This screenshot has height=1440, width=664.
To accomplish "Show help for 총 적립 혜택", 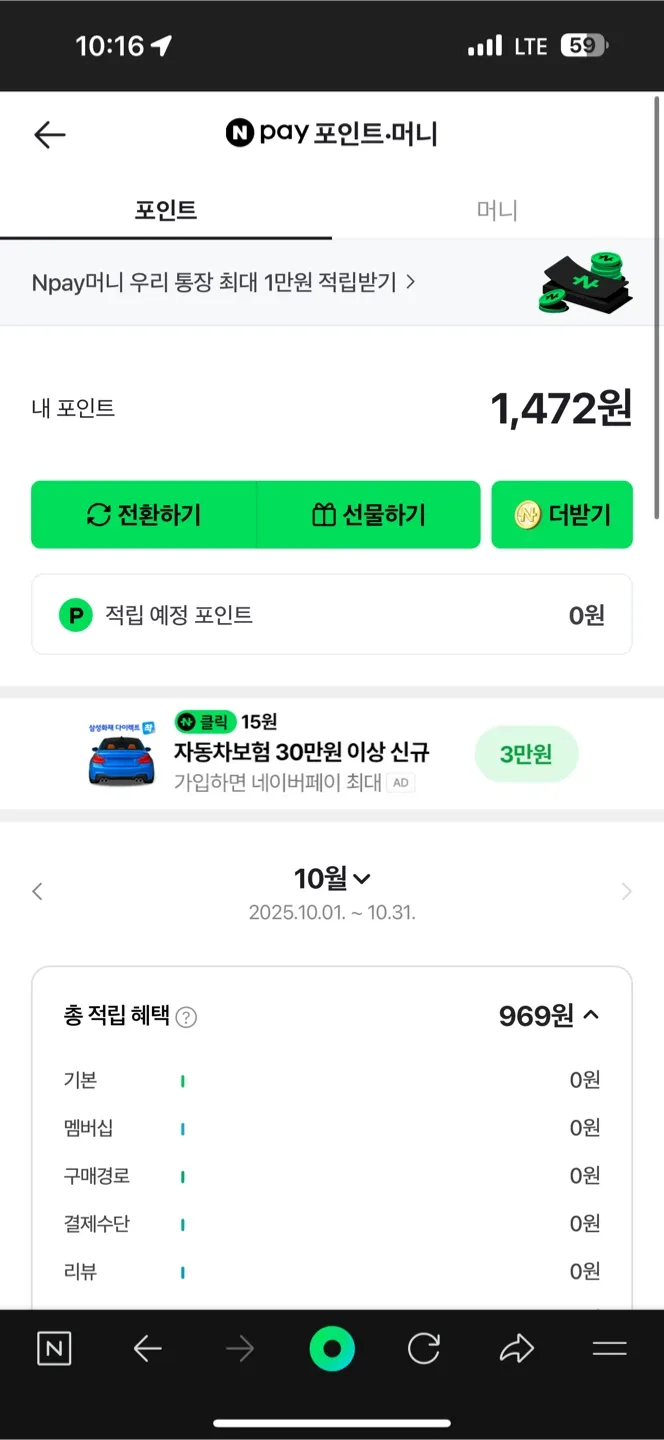I will [x=186, y=1018].
